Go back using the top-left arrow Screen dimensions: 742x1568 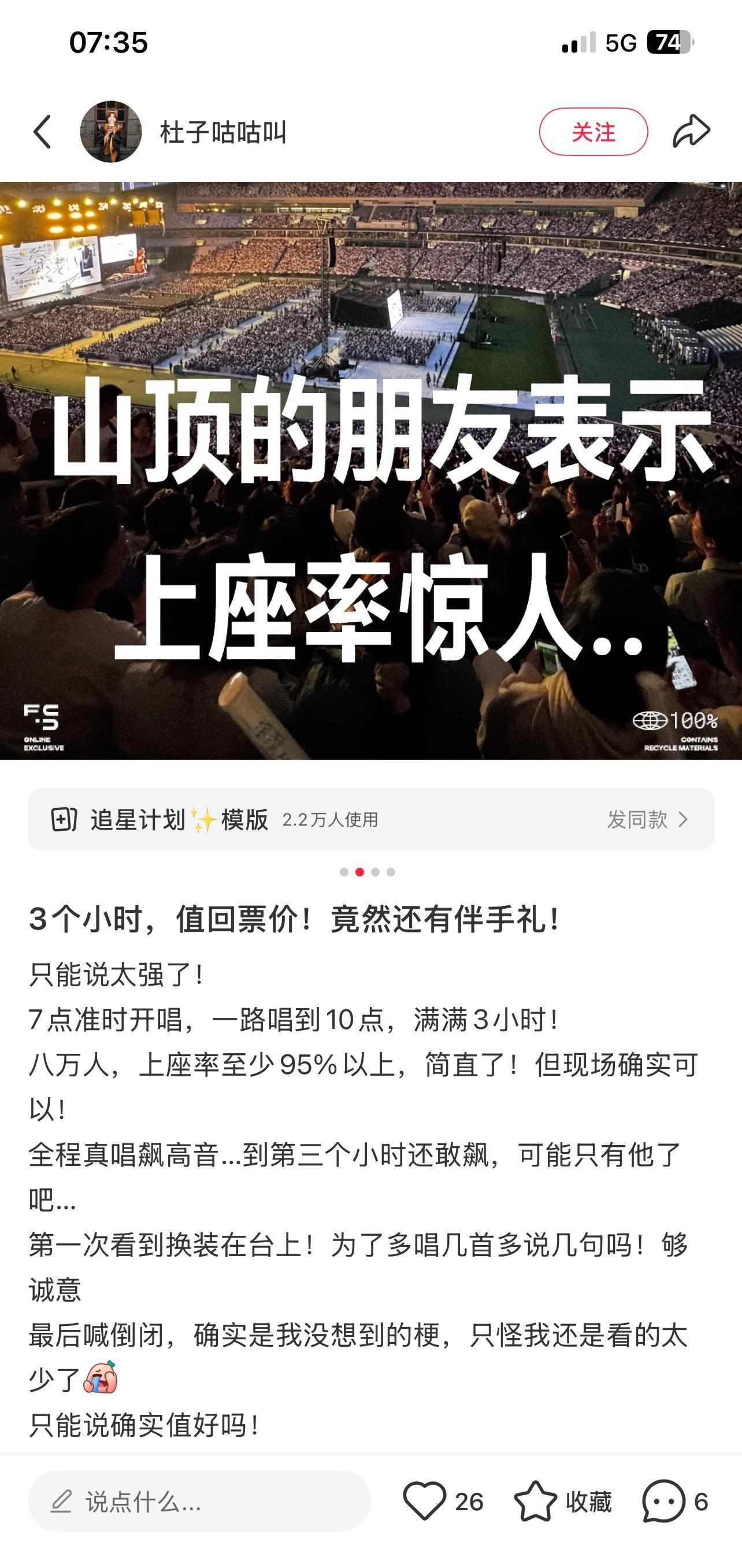[x=42, y=132]
